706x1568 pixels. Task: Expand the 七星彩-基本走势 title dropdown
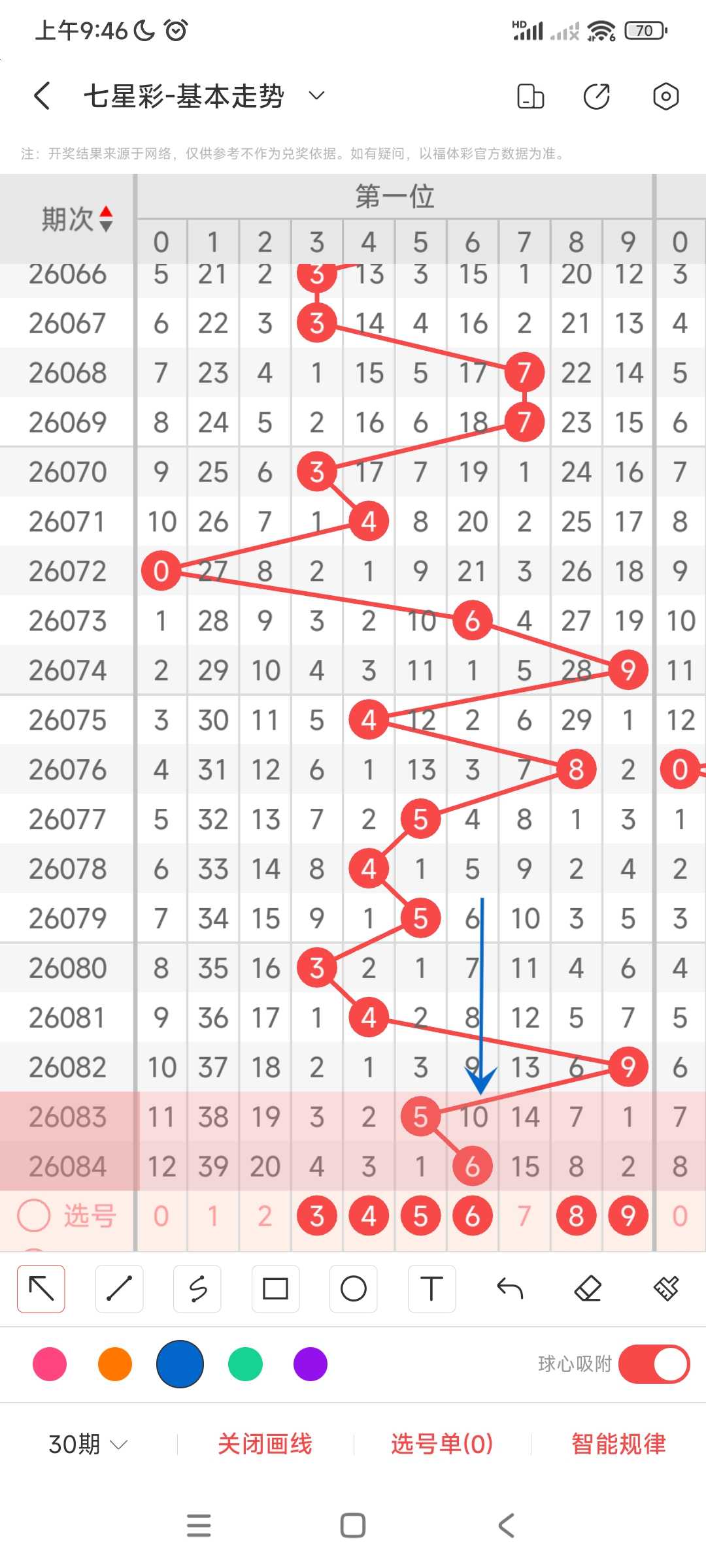tap(316, 96)
